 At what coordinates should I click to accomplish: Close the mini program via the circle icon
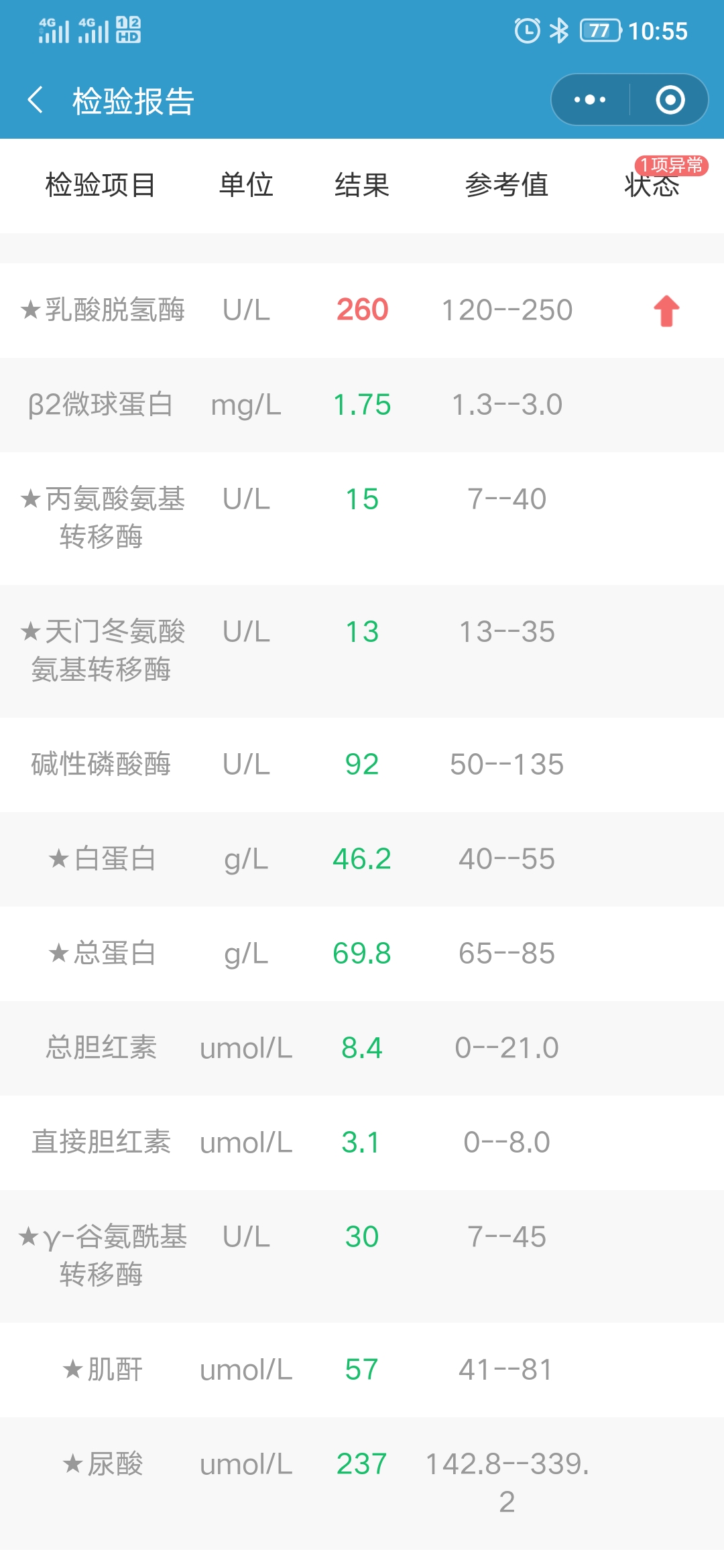click(670, 100)
